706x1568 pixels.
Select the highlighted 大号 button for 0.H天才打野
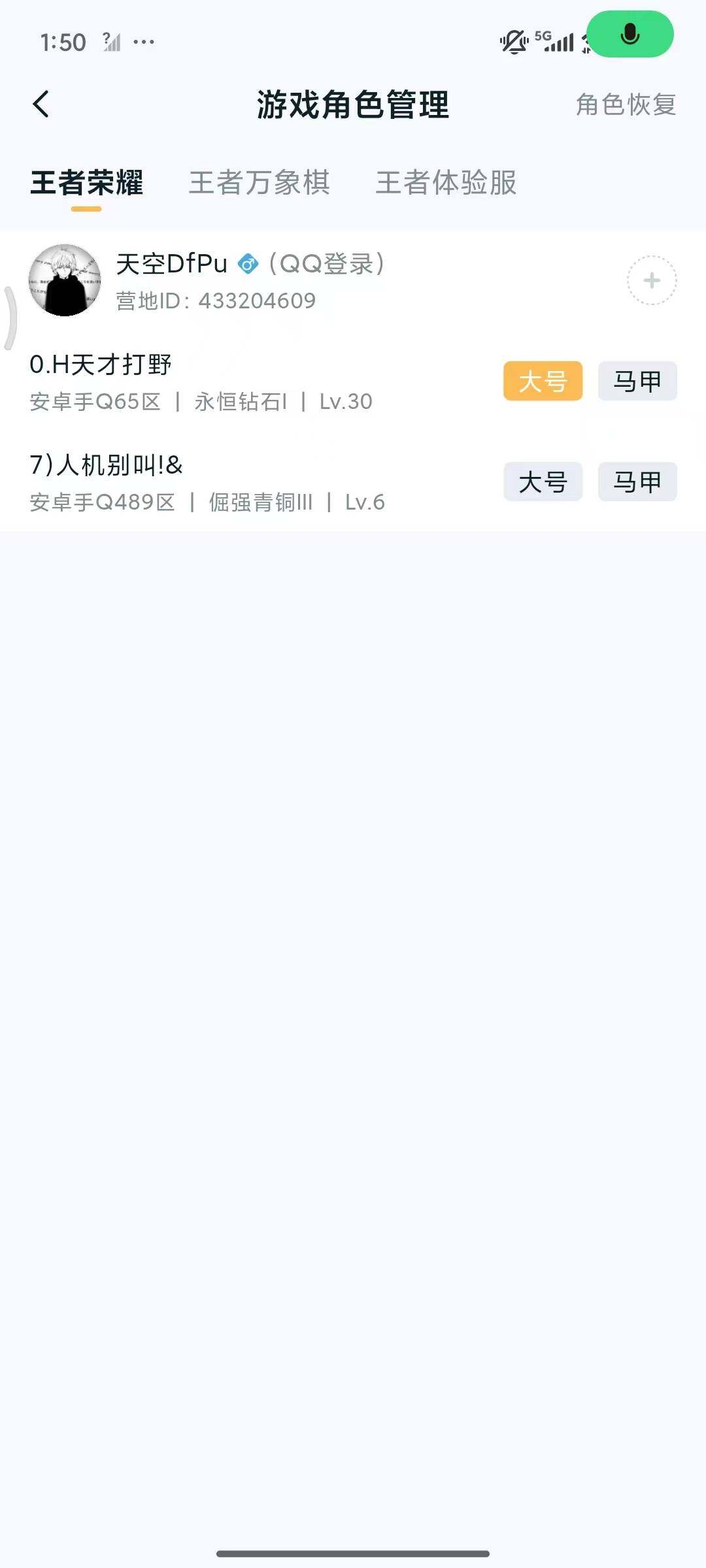543,382
